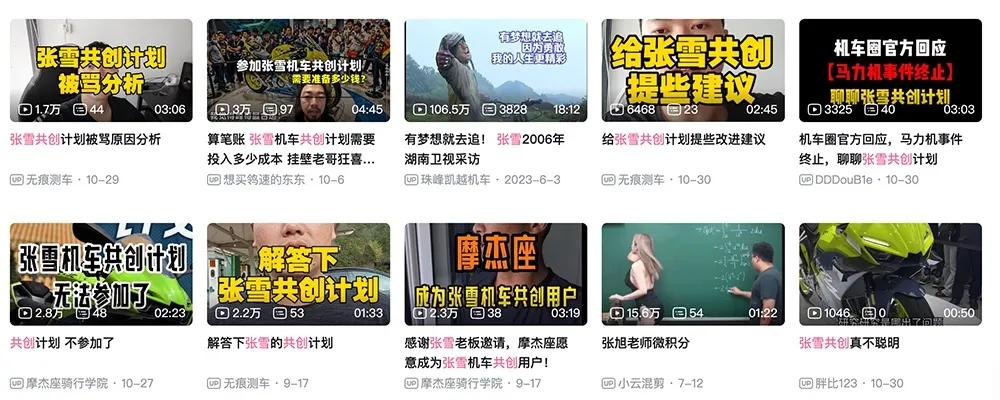This screenshot has width=1000, height=400.
Task: Open video 张雪共创计划被骂原因分析
Action: click(100, 70)
